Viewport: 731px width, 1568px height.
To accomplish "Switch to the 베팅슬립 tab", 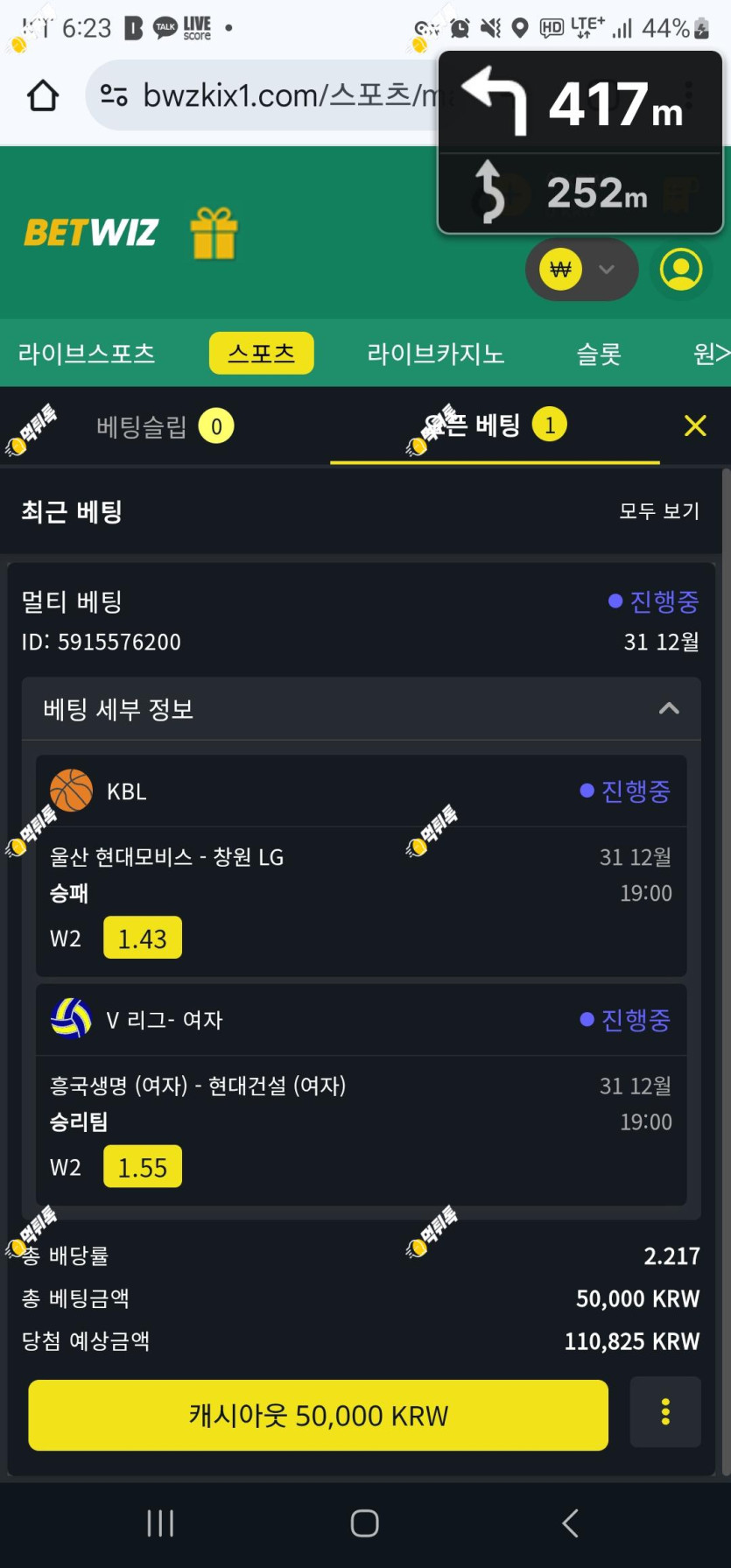I will [x=164, y=426].
